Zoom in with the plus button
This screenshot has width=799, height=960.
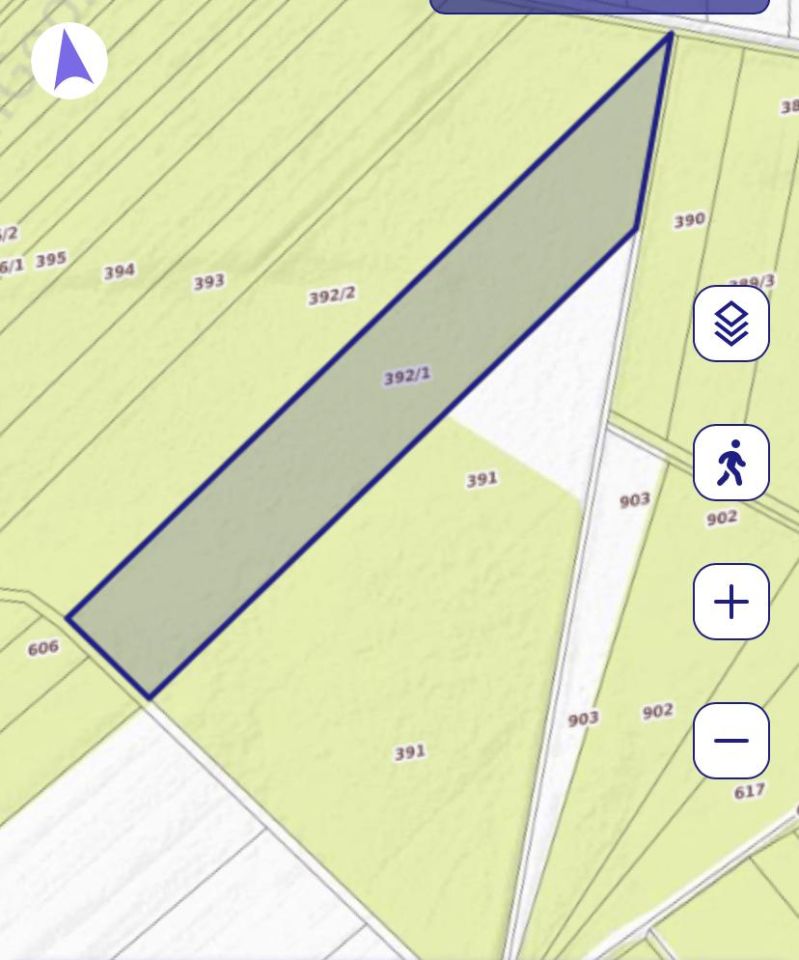coord(731,602)
